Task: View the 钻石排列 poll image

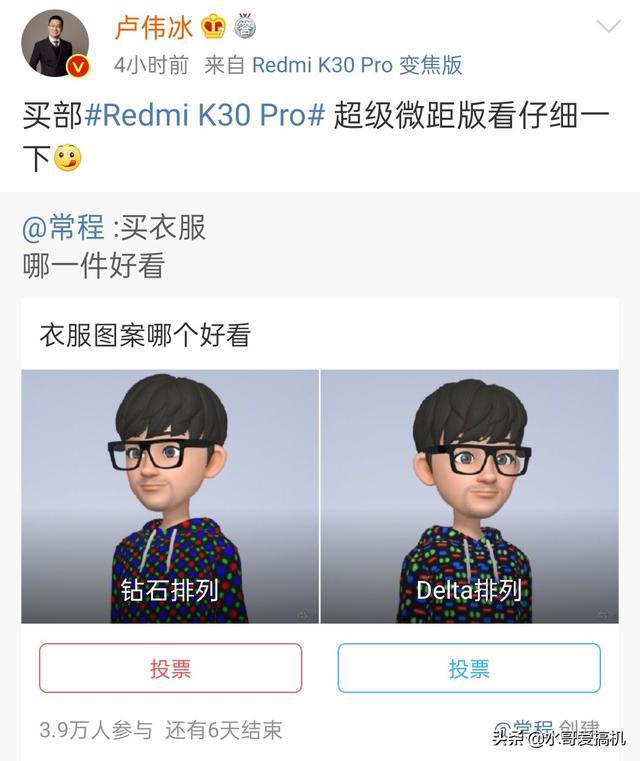Action: click(x=170, y=496)
